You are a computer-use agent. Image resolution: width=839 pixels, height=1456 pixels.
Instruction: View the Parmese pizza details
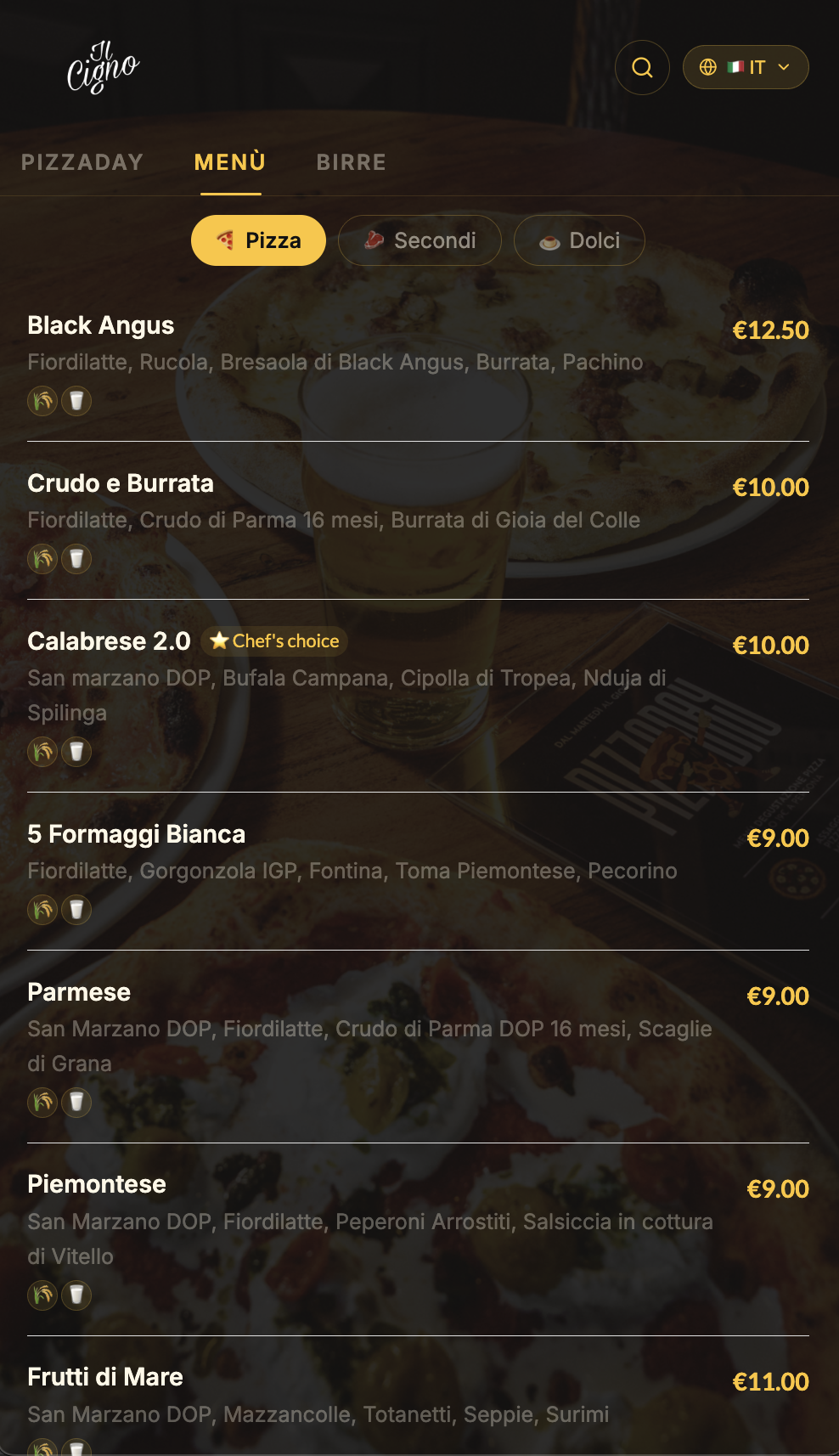79,992
